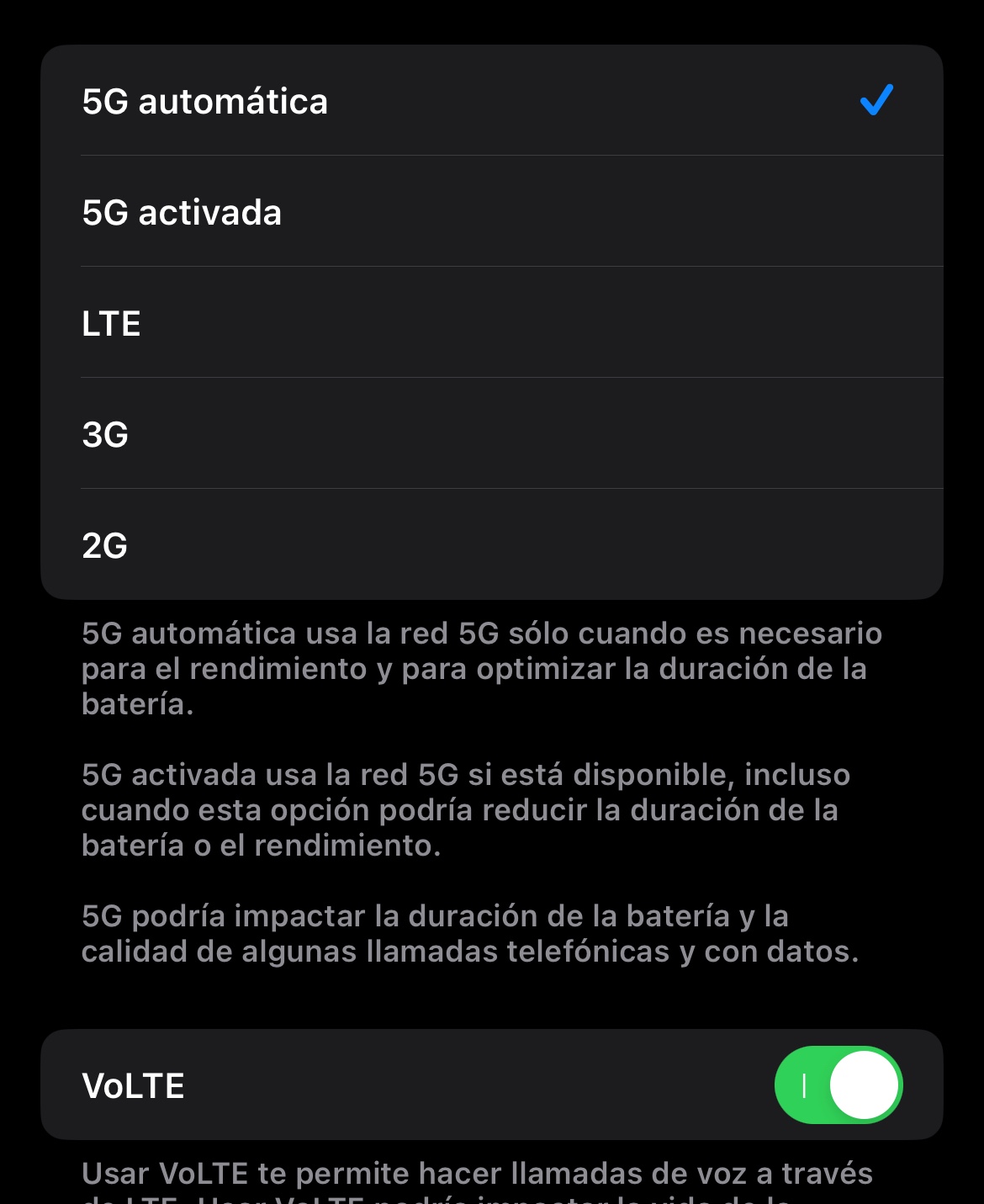Turn off the VoLTE switch
984x1204 pixels.
[839, 1085]
